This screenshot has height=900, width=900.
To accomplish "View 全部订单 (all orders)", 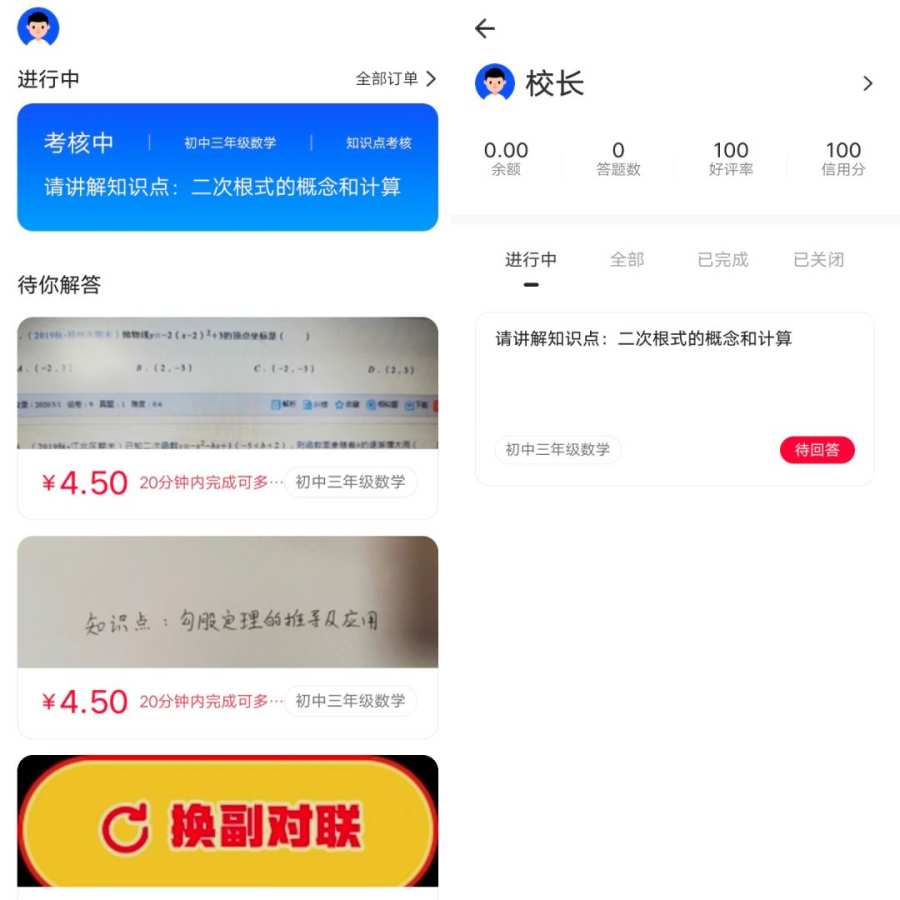I will 396,78.
